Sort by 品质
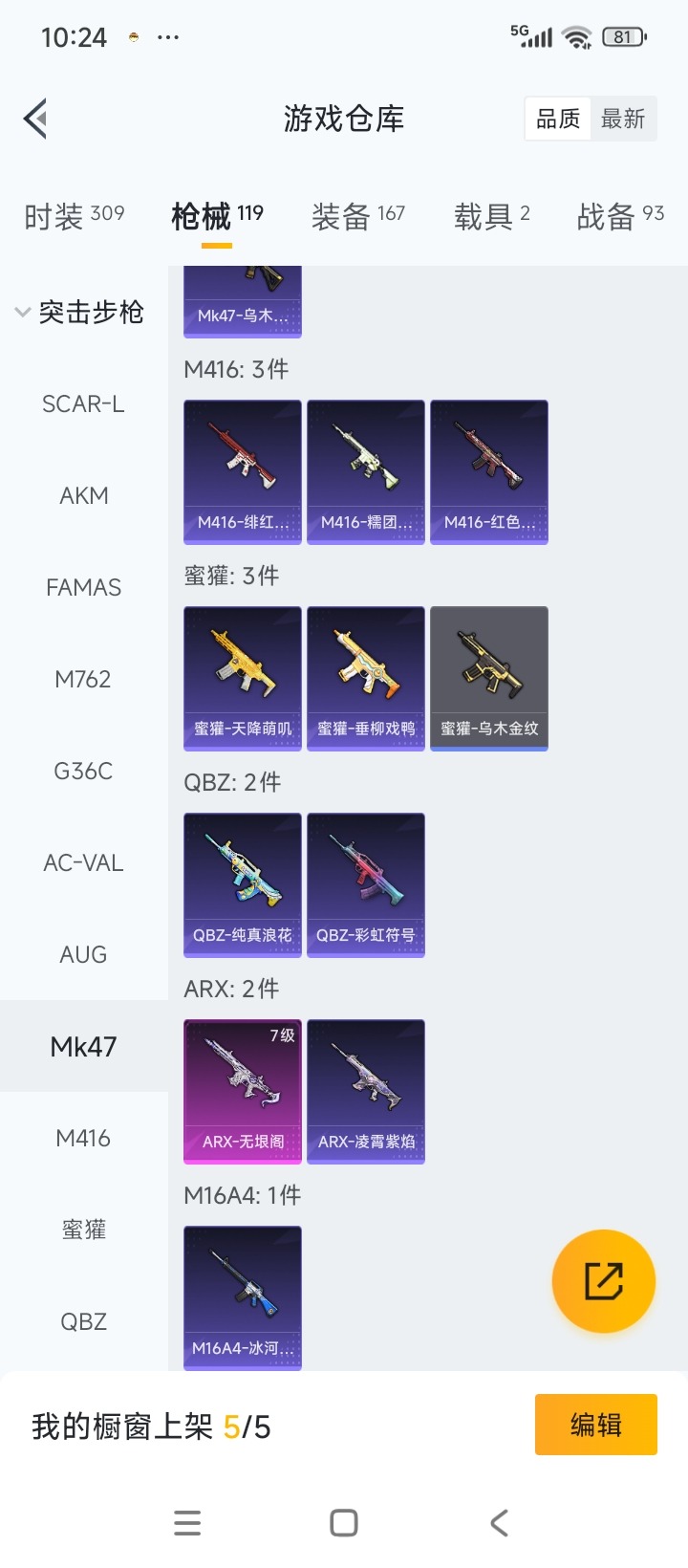 (x=558, y=120)
